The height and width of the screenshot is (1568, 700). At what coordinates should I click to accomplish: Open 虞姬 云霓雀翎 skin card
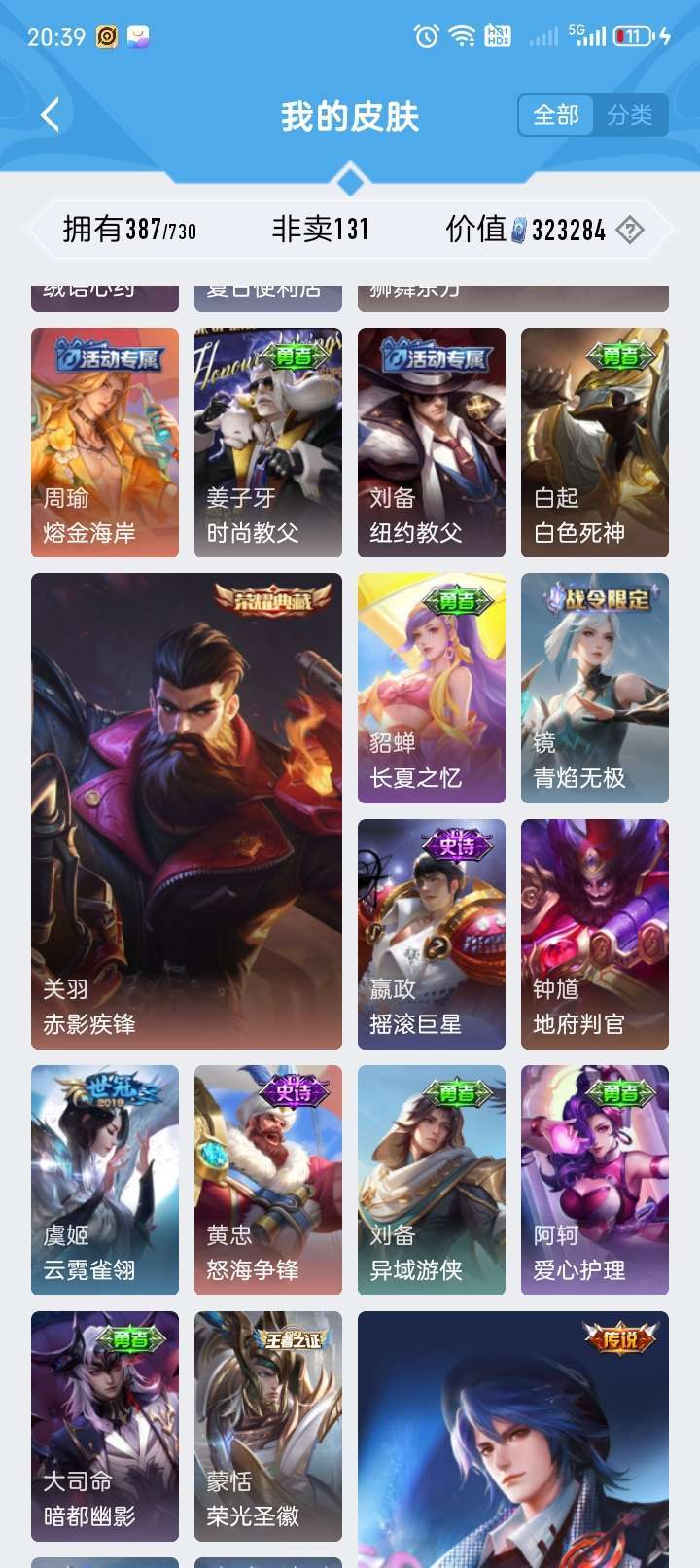pyautogui.click(x=105, y=1180)
